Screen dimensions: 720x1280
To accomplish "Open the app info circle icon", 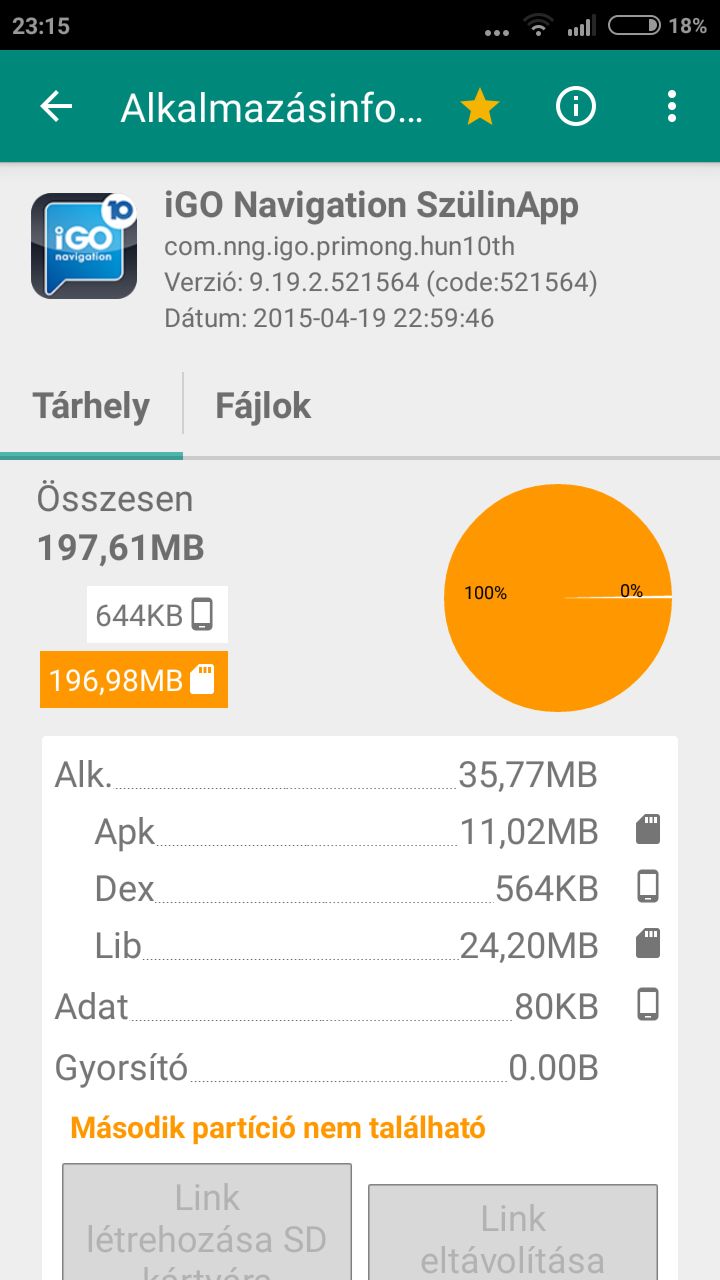I will coord(575,107).
